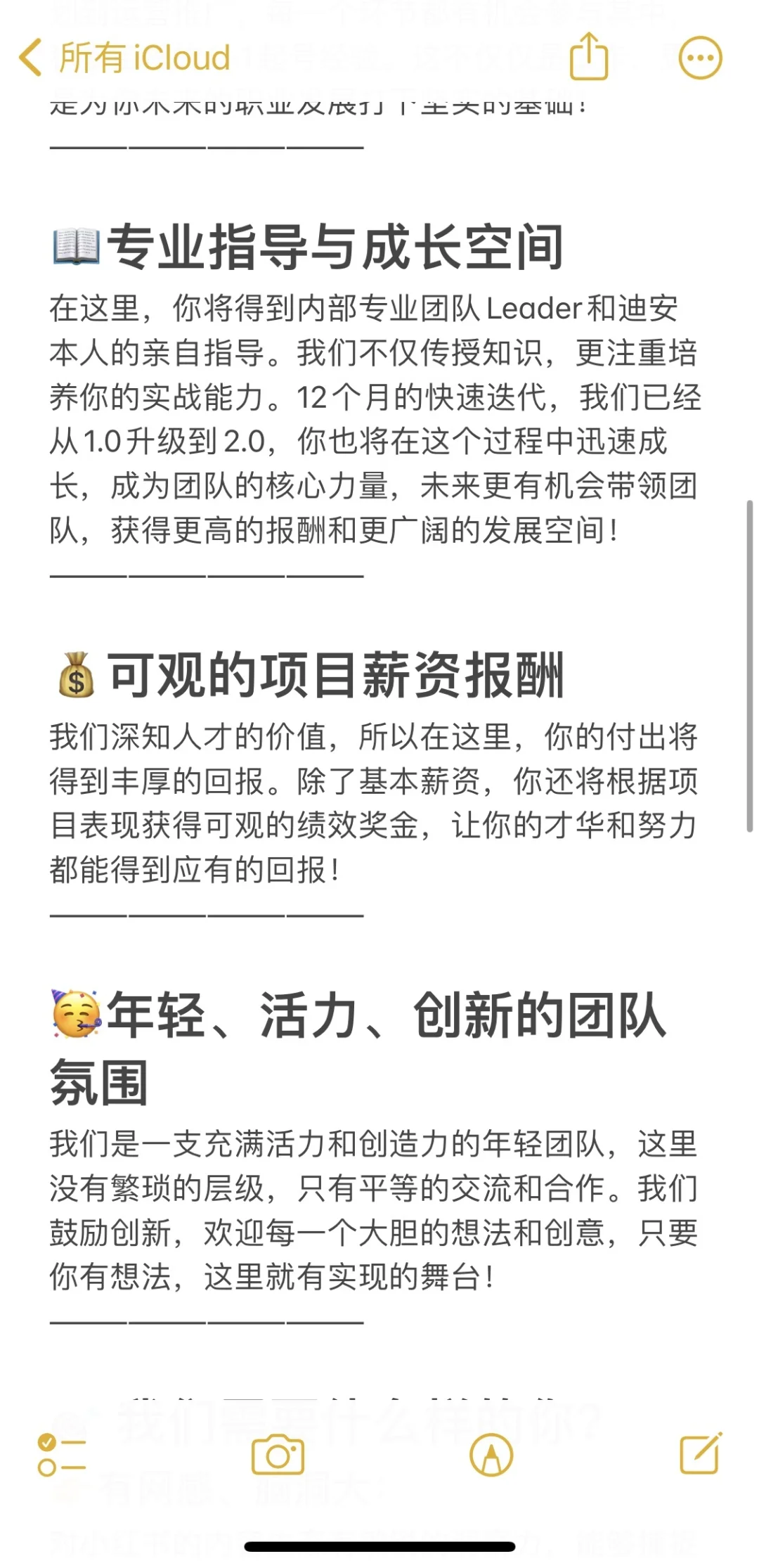
Task: Open the camera attachment options
Action: [278, 1455]
